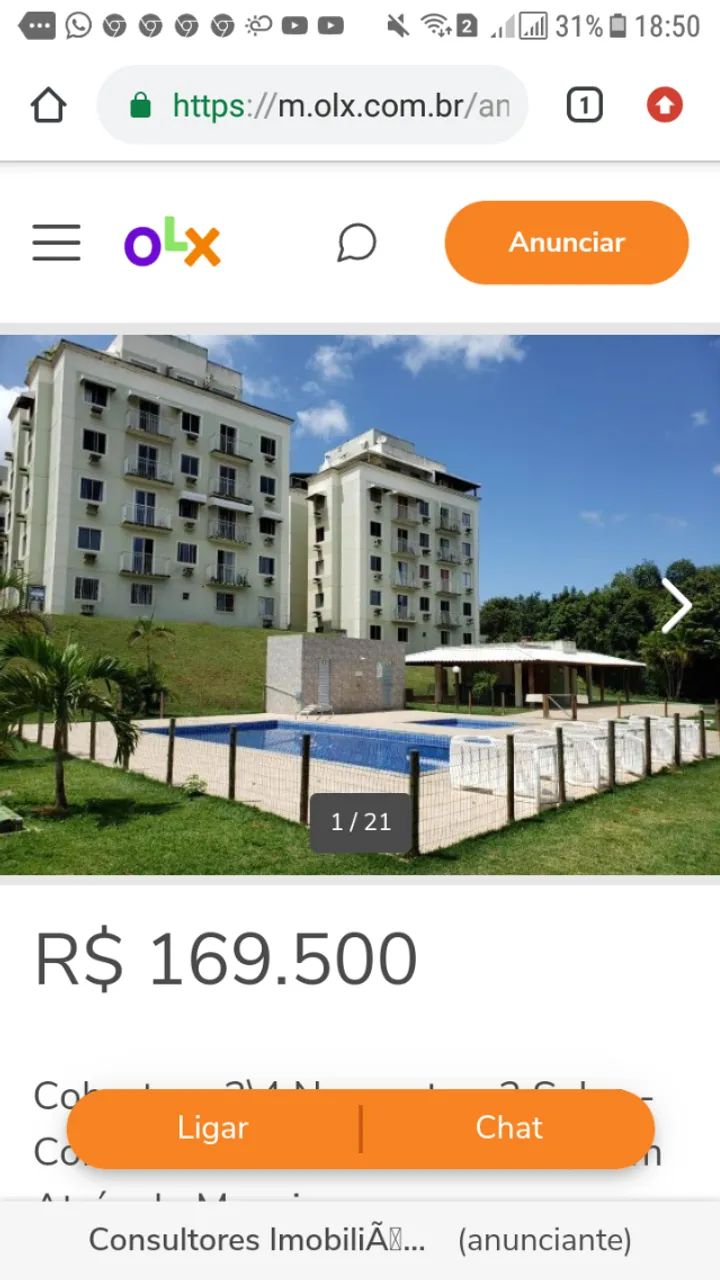Tap the red browser update icon

click(x=664, y=105)
